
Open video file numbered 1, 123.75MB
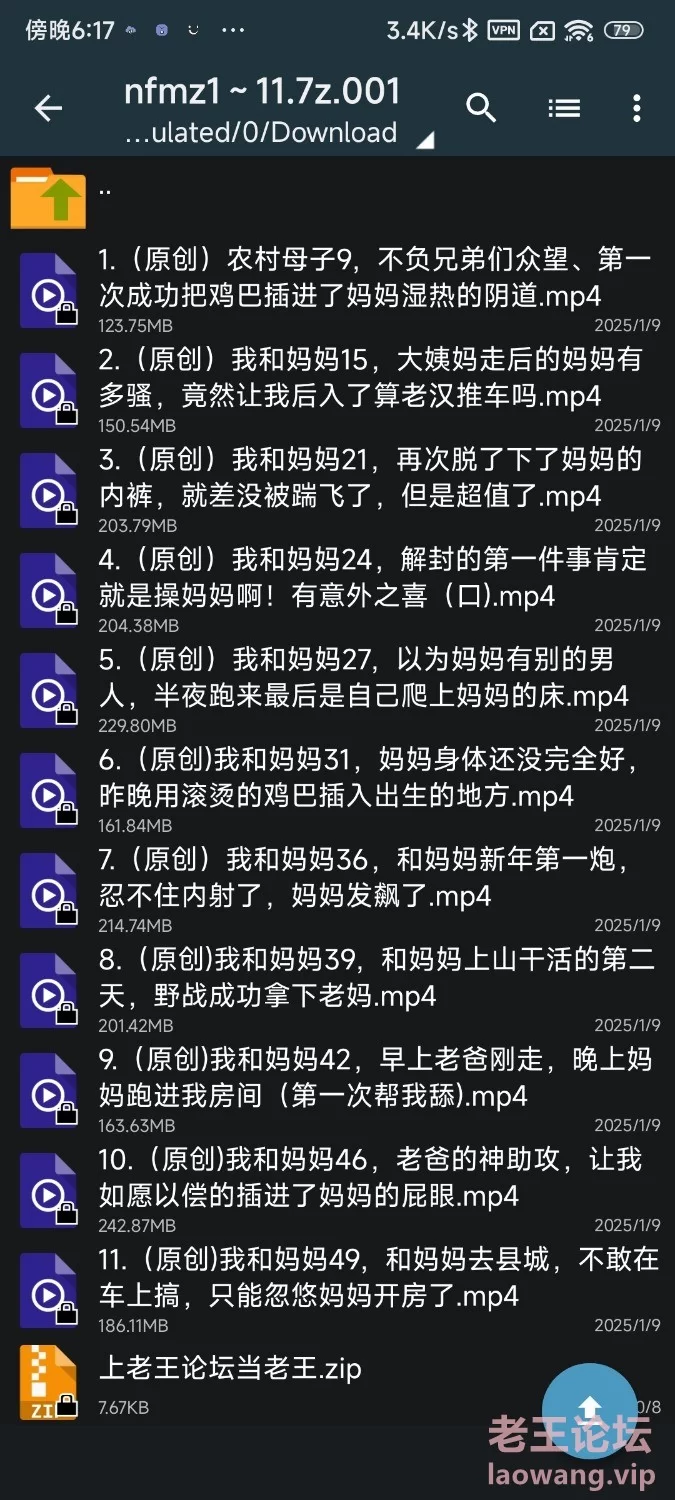pos(337,290)
